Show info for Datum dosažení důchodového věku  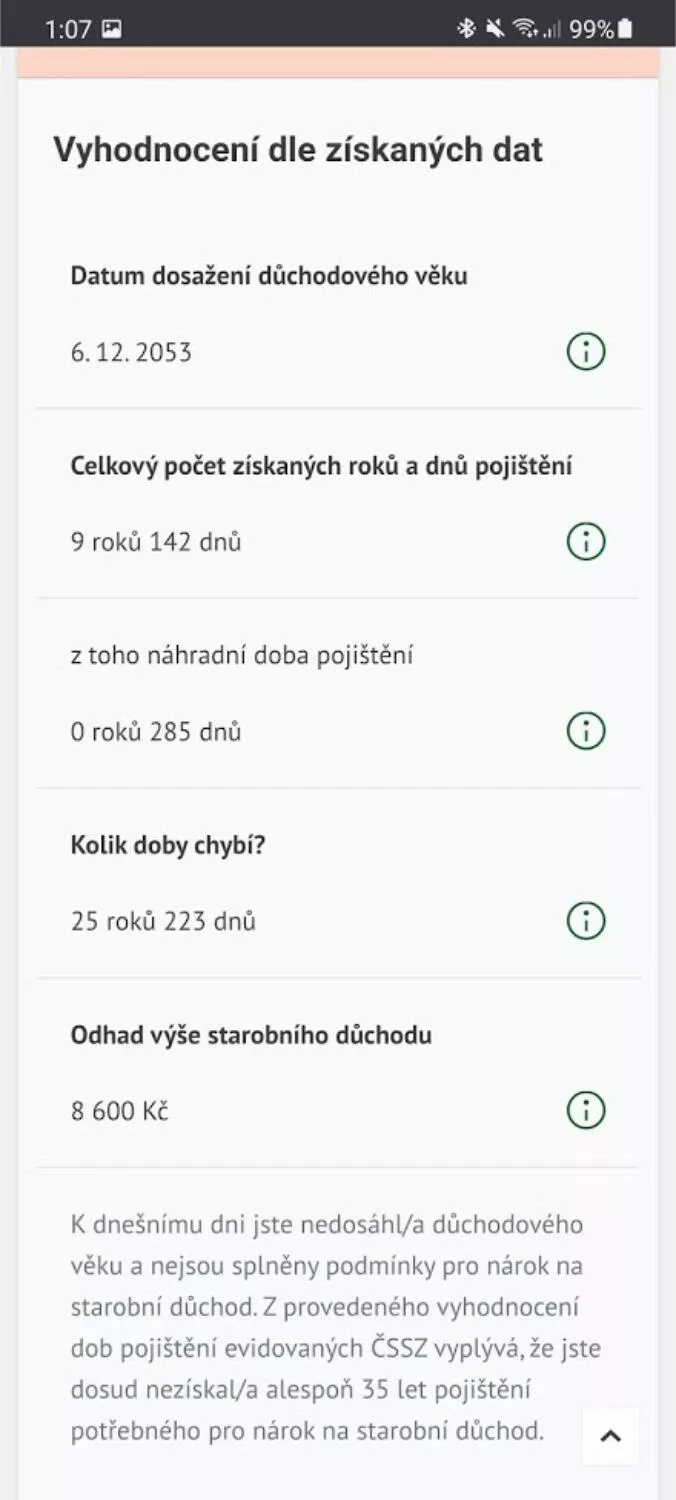(586, 352)
